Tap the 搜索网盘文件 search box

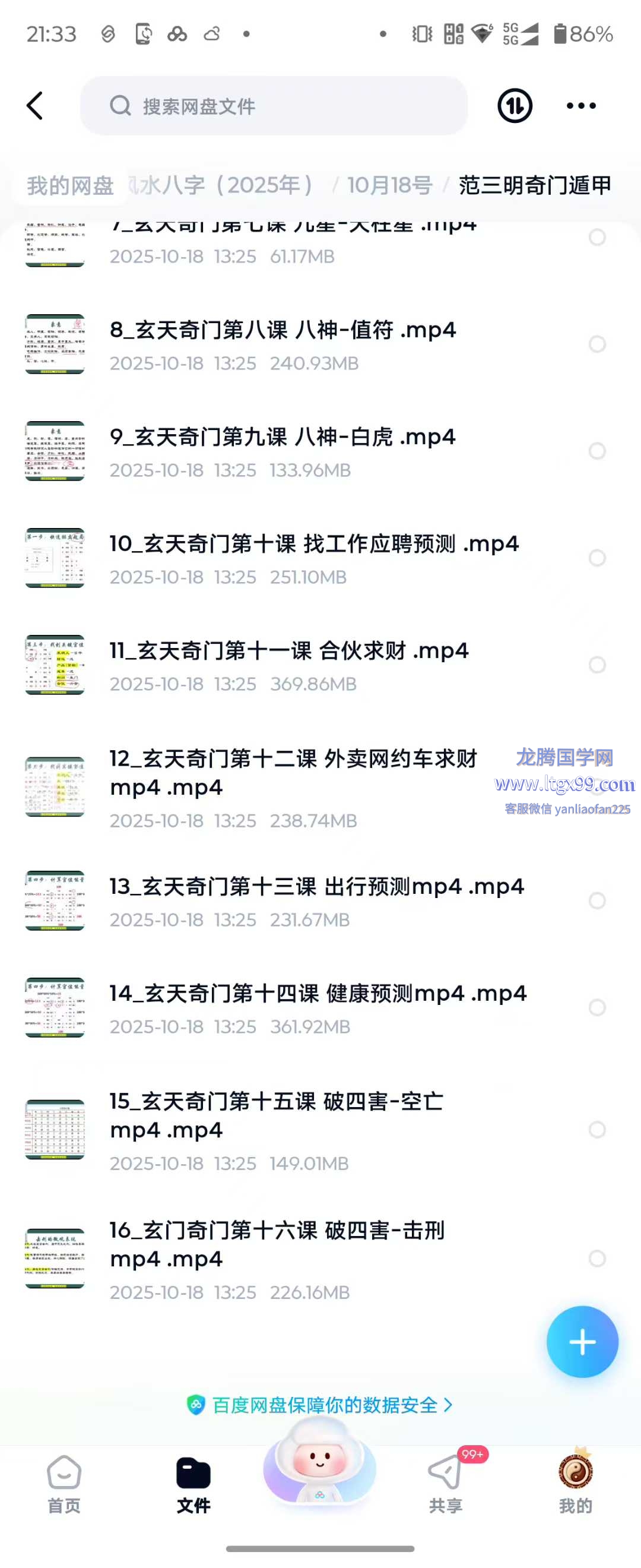click(274, 106)
